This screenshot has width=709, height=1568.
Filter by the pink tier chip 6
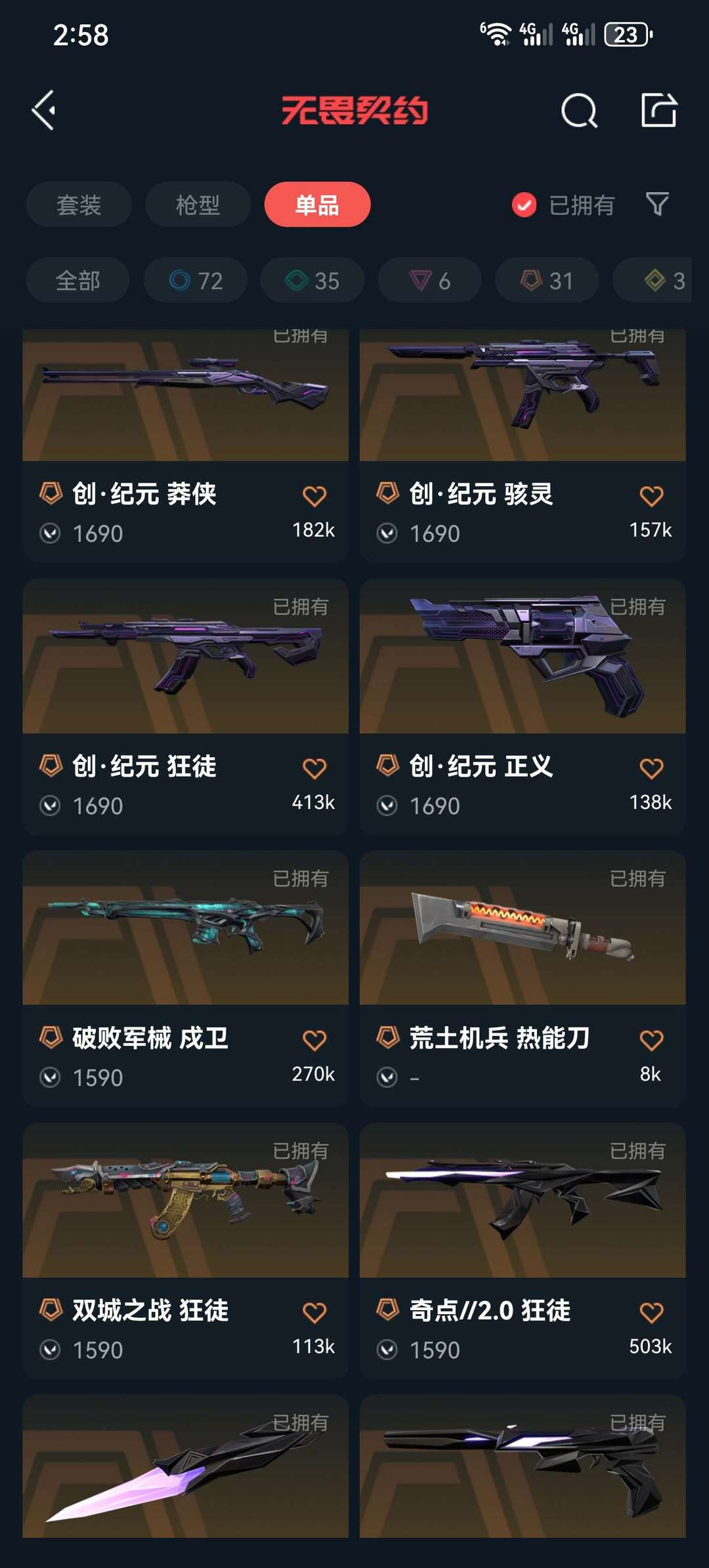(429, 280)
